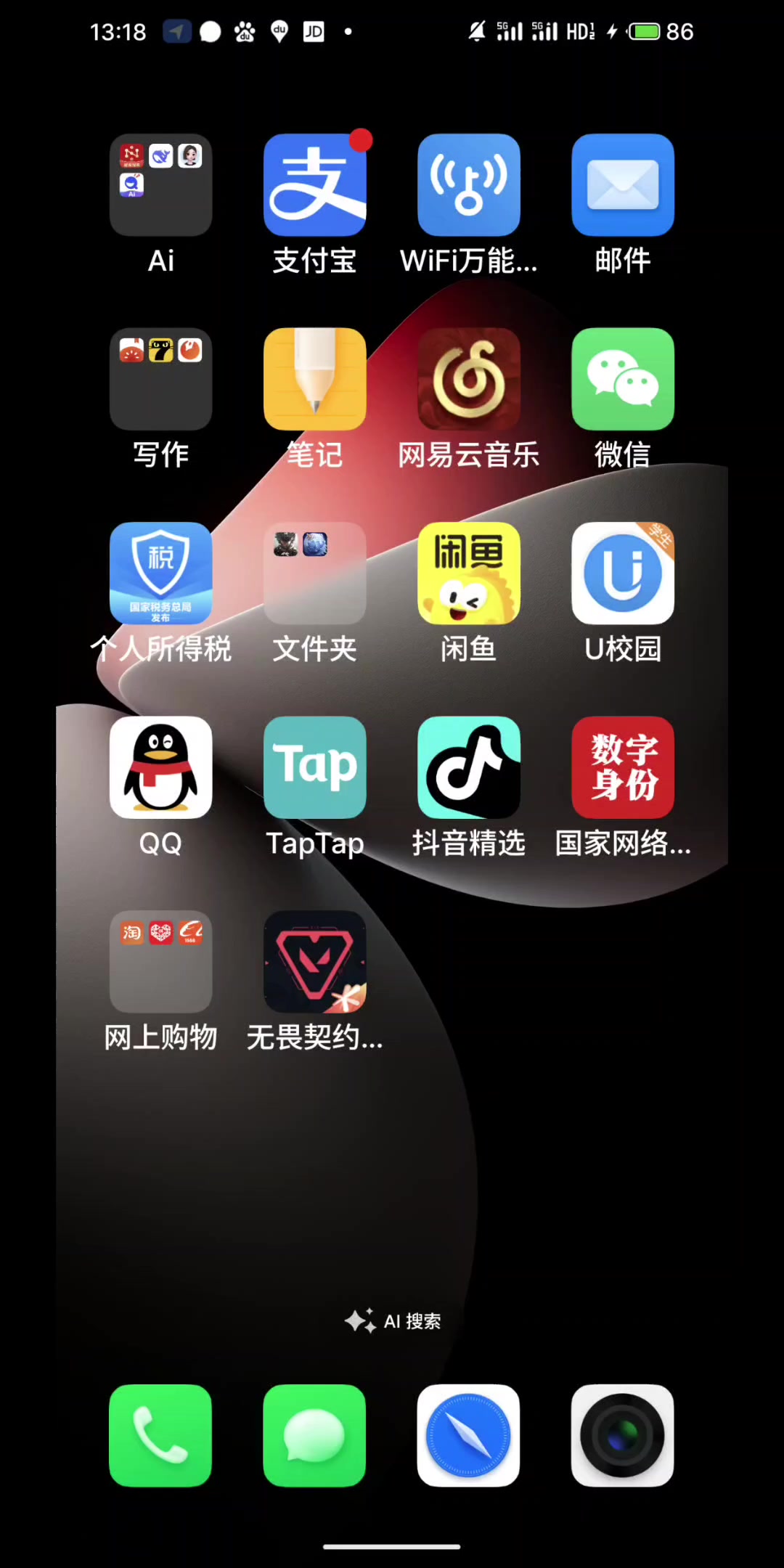Open the 邮件 mail app
This screenshot has width=784, height=1568.
[622, 185]
